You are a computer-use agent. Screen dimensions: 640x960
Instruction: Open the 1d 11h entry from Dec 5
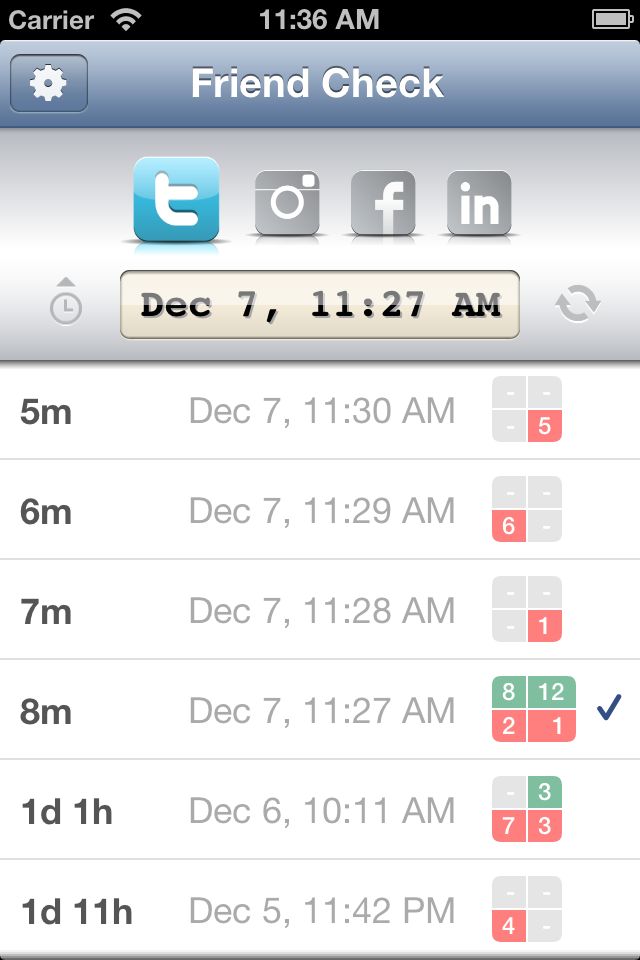coord(320,910)
